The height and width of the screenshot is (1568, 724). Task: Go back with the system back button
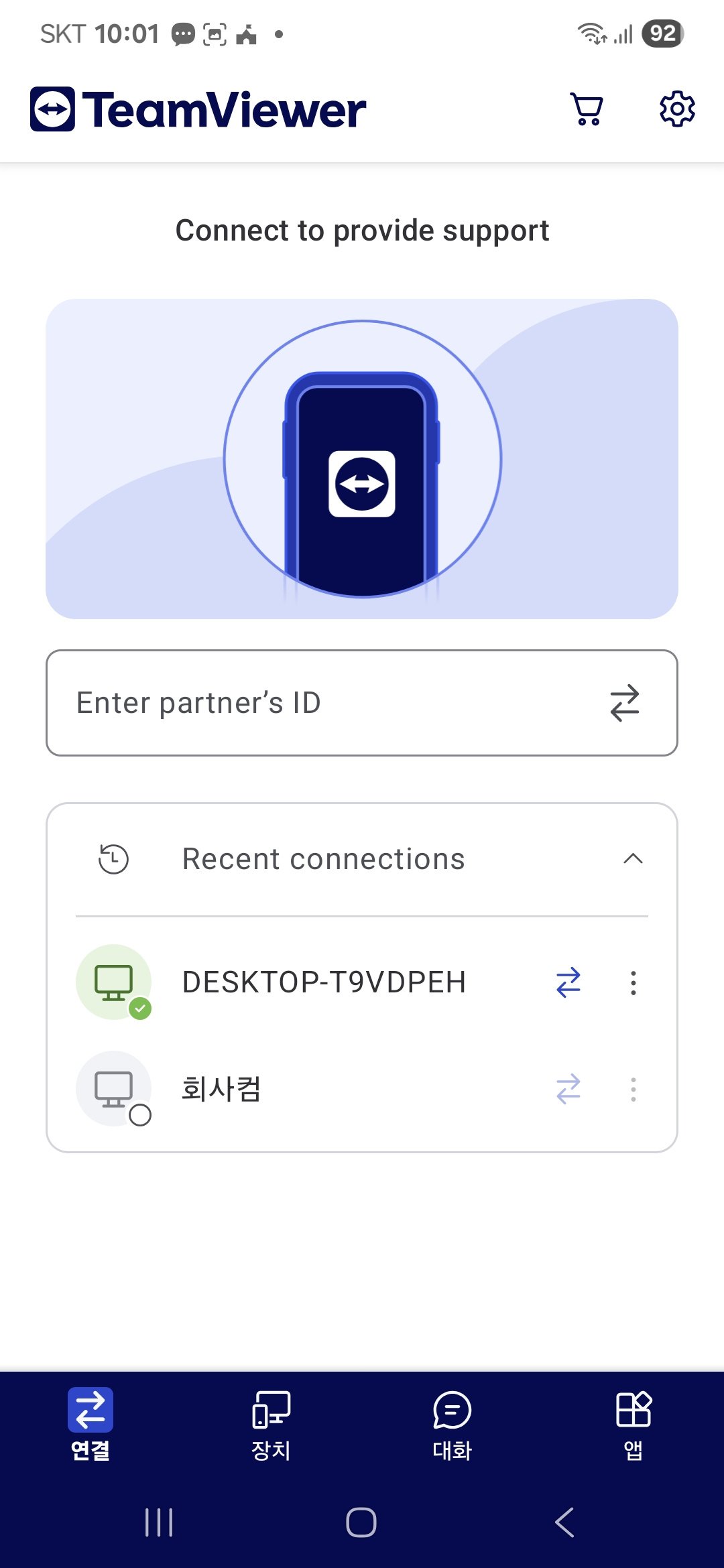coord(564,1522)
